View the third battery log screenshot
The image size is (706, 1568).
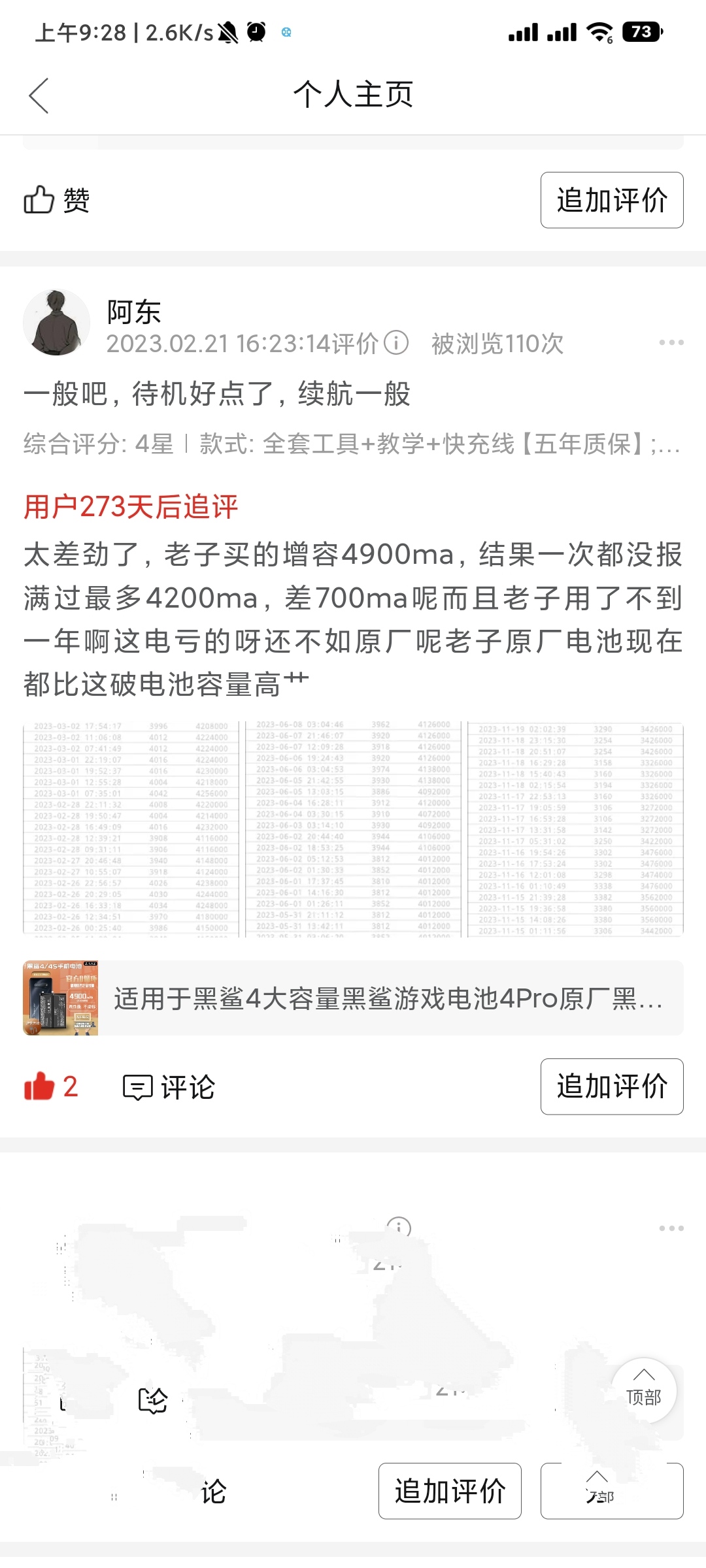click(575, 829)
